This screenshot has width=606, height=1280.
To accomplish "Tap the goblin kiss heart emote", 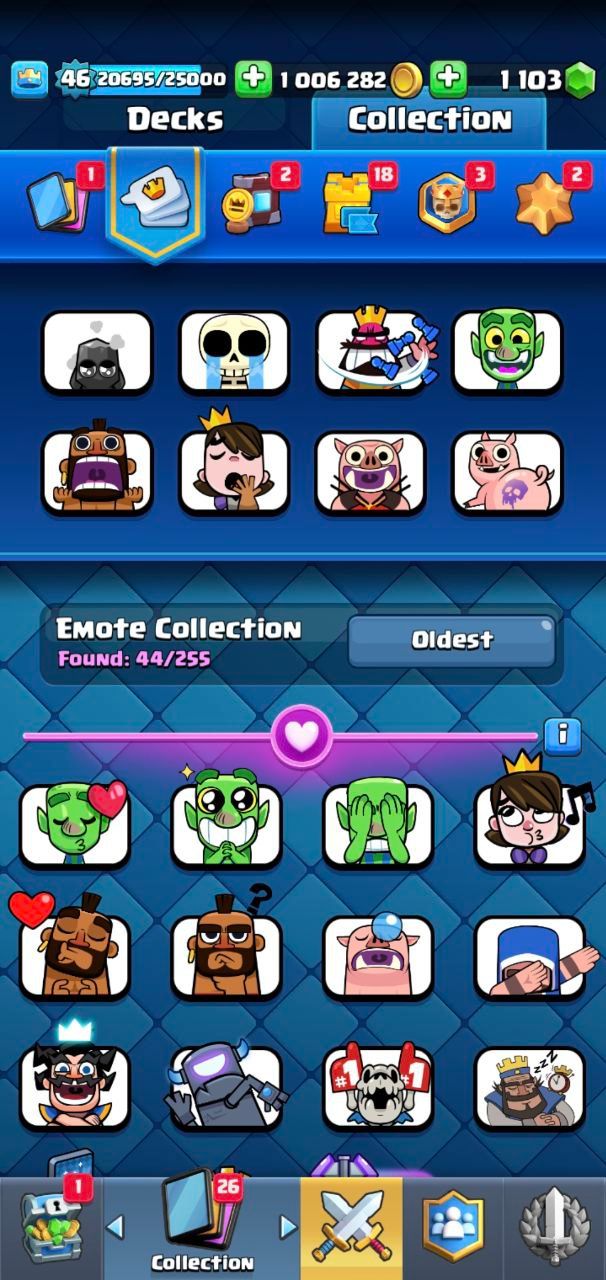I will (x=76, y=825).
